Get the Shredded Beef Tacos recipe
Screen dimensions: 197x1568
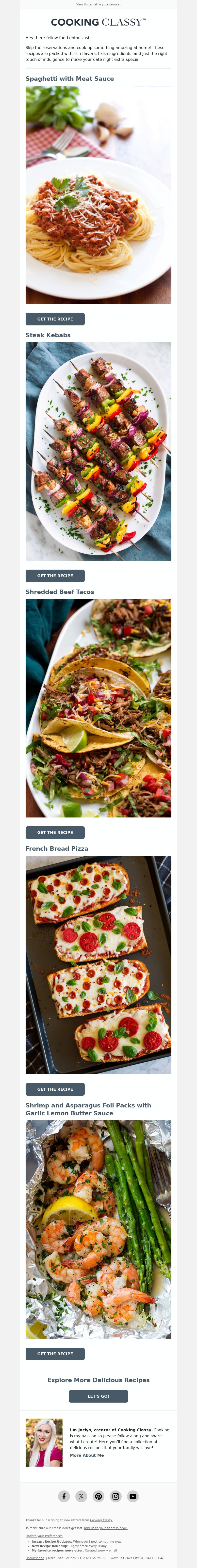point(55,832)
